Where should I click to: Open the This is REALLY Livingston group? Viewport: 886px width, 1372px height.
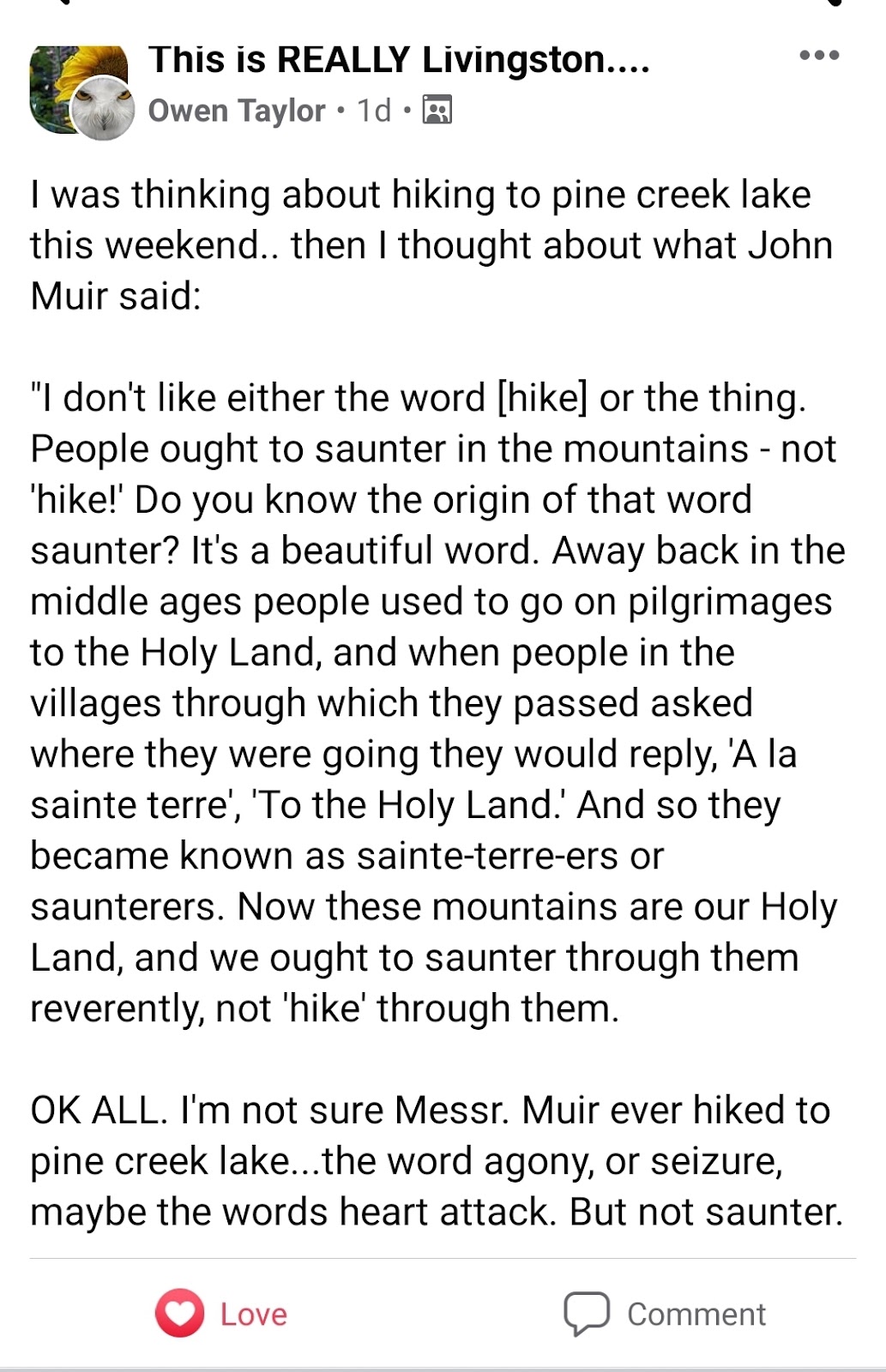coord(399,60)
